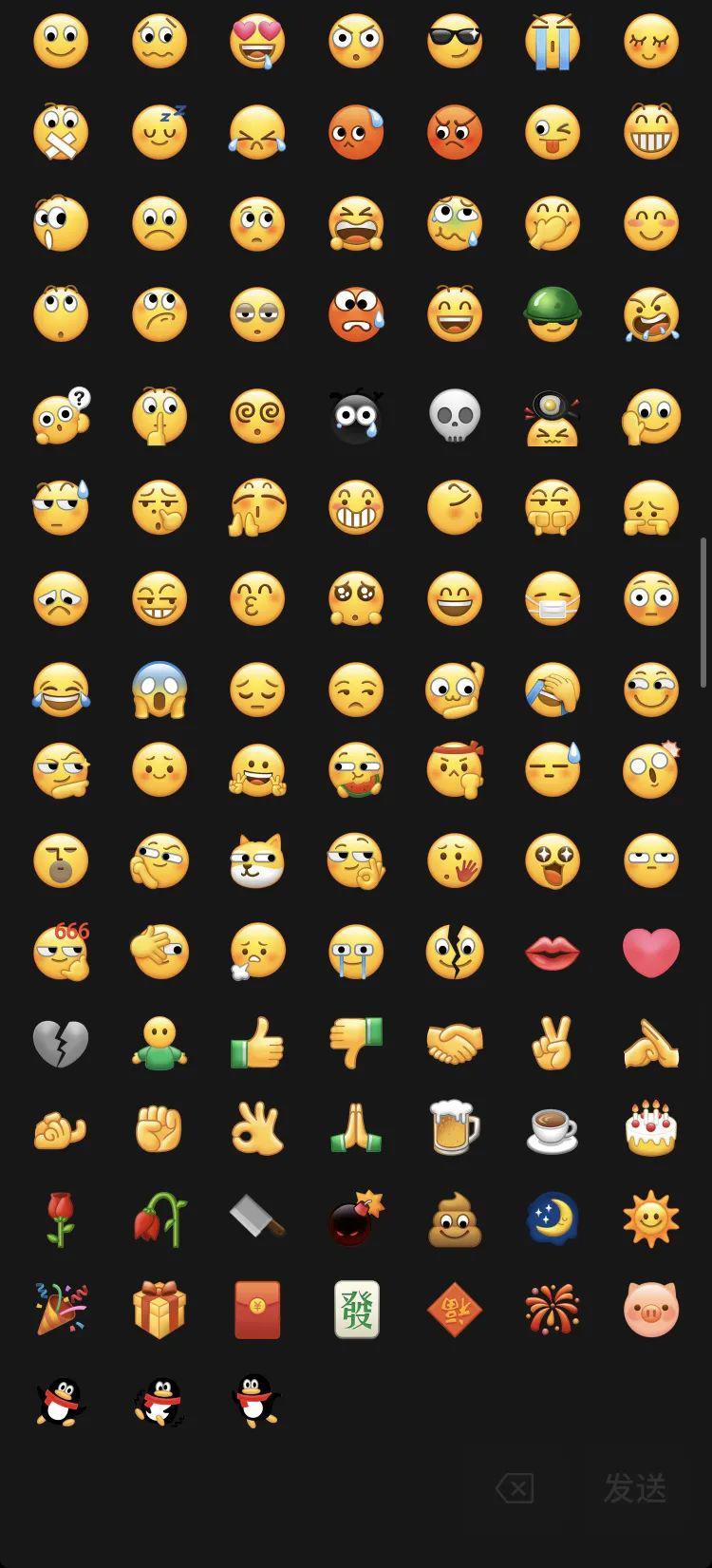Pick the birthday cake emoji
This screenshot has width=712, height=1568.
(x=651, y=1127)
